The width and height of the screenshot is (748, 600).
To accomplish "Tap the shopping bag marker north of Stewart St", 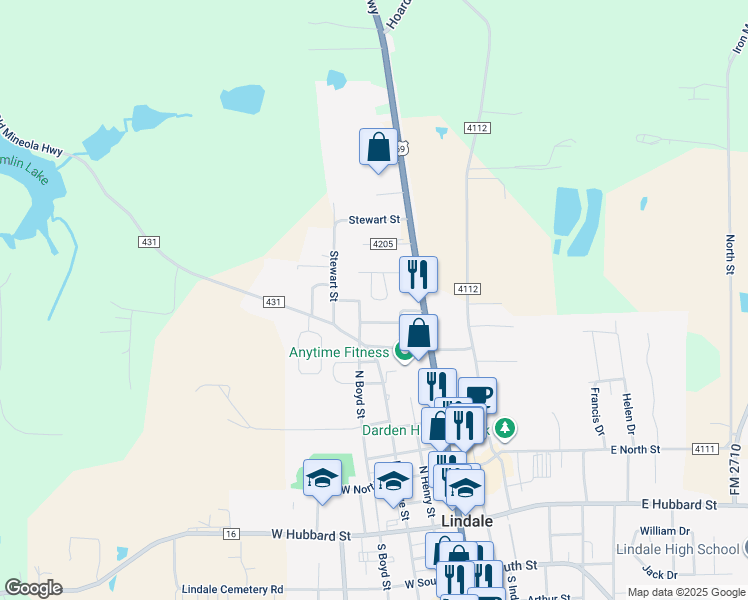I will [x=379, y=148].
